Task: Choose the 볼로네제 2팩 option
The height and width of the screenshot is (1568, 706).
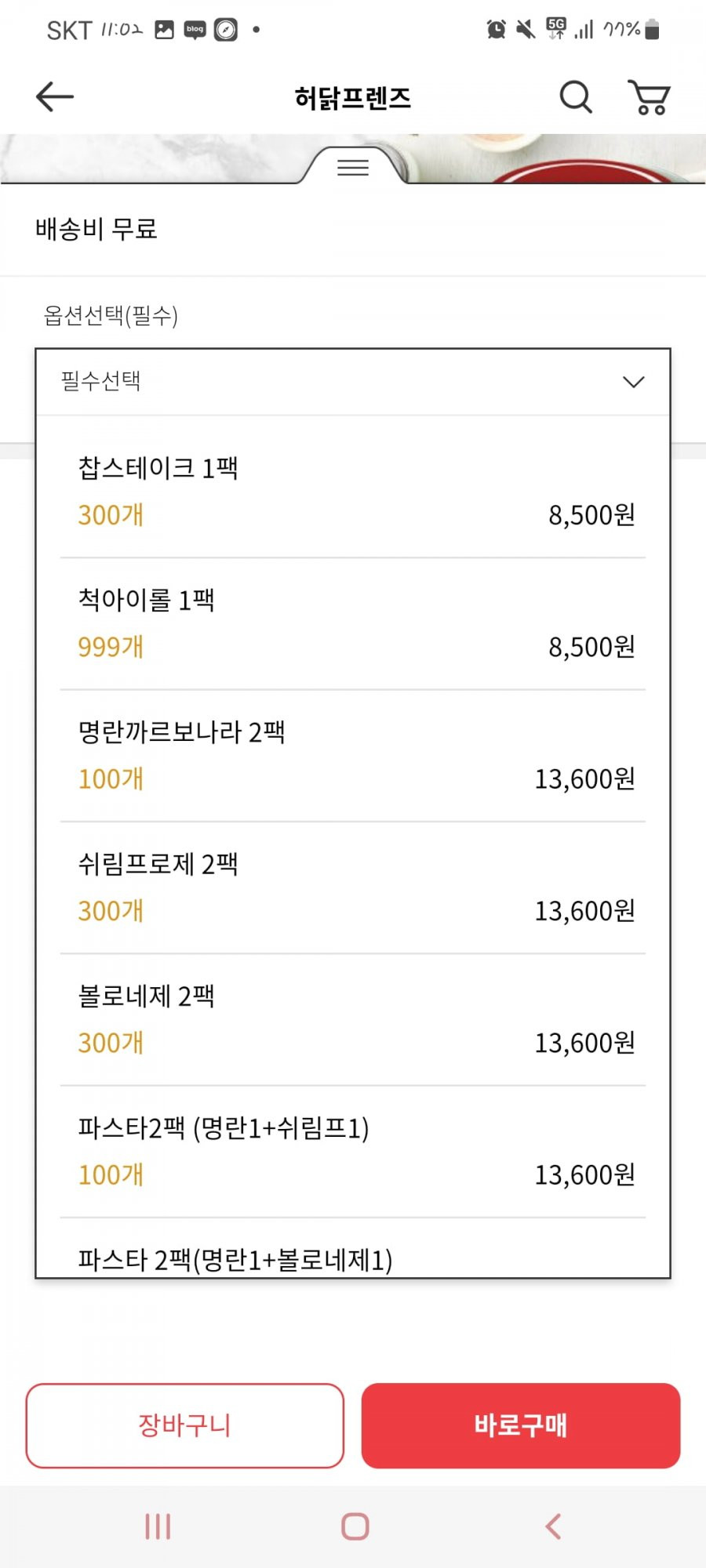Action: click(x=353, y=1019)
